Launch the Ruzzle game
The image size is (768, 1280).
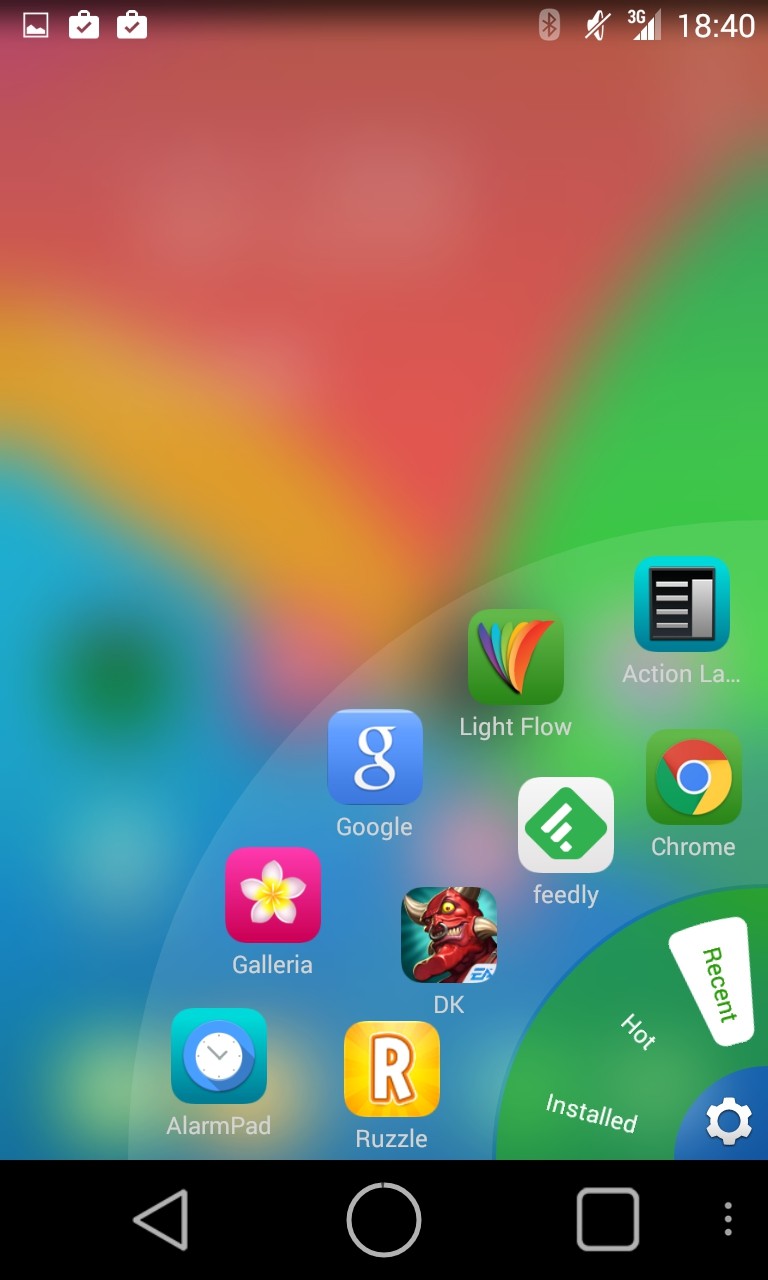391,1069
